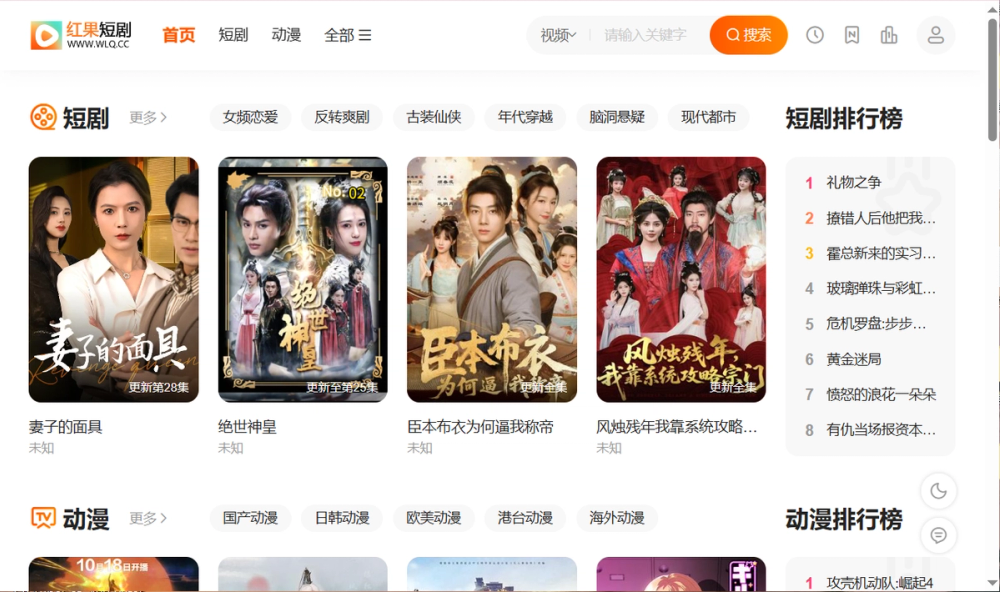Switch to the 短剧 nav tab

(233, 35)
